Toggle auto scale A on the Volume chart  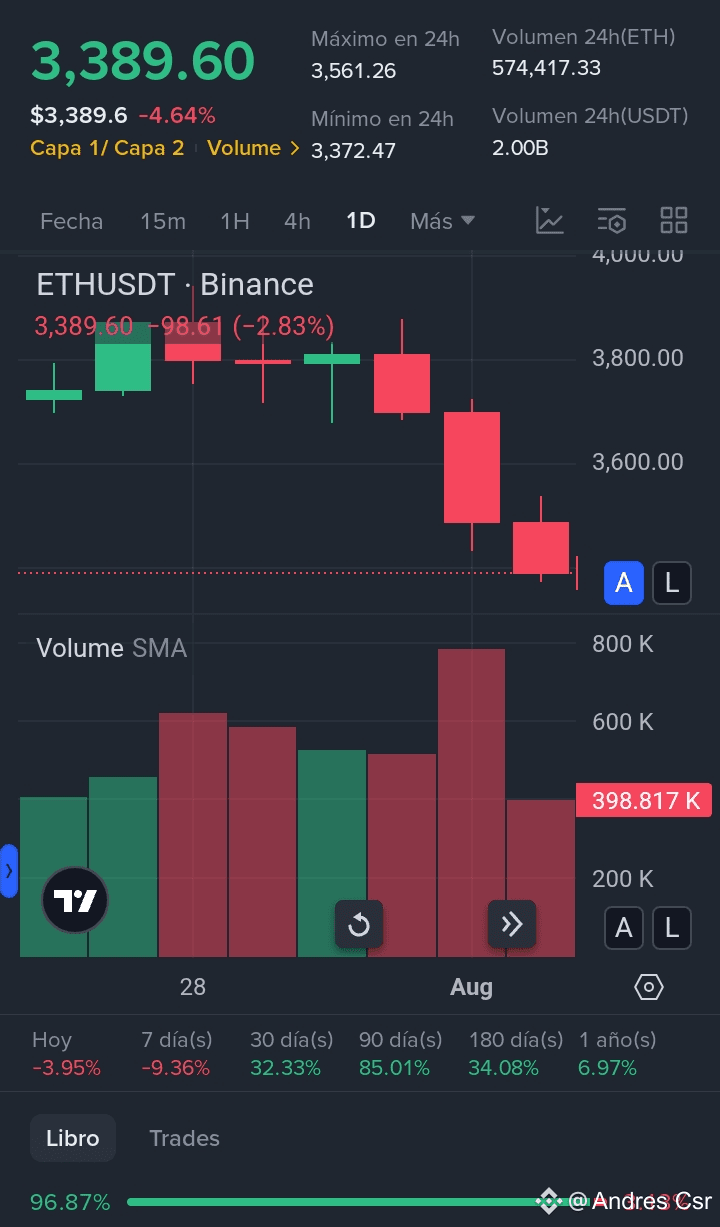tap(624, 928)
